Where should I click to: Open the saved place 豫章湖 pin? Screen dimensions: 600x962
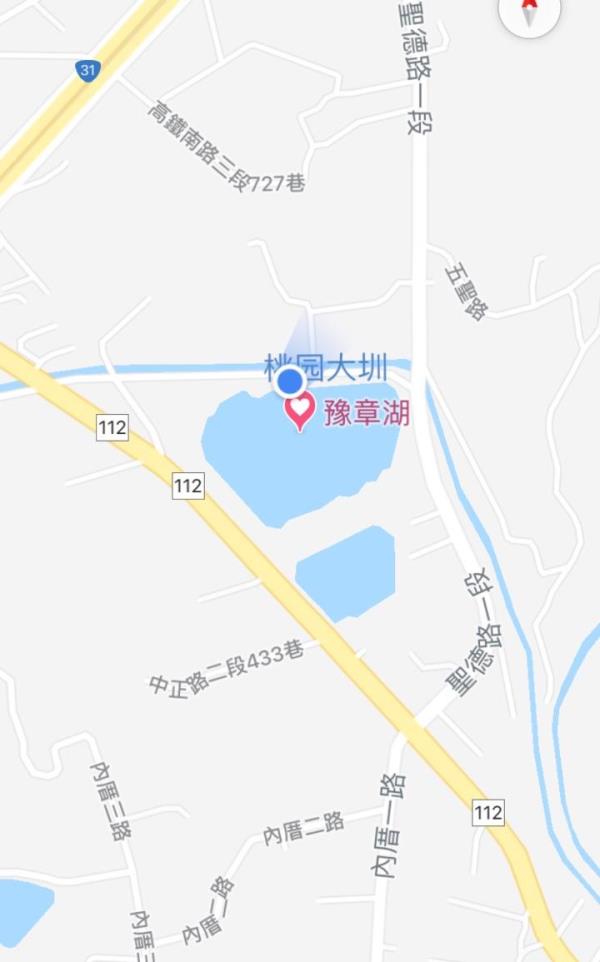(299, 412)
